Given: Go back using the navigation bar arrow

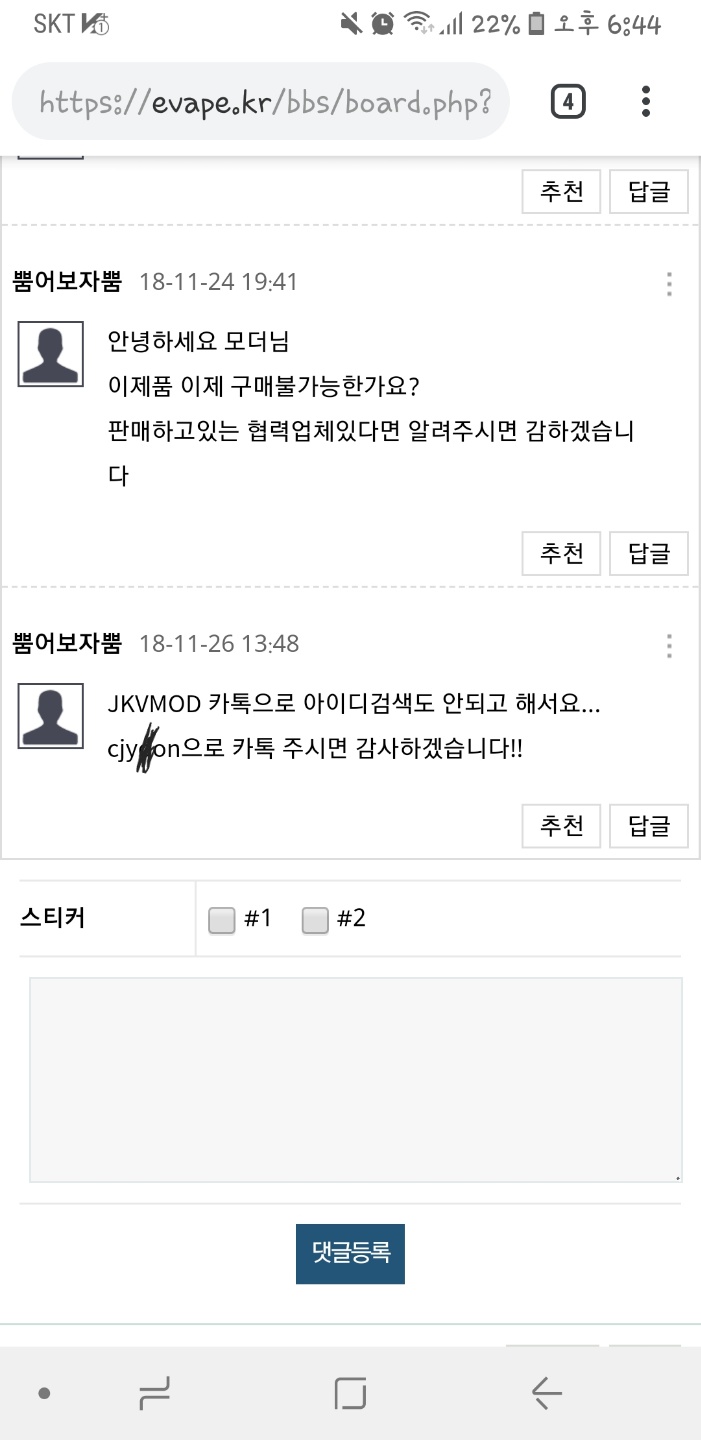Looking at the screenshot, I should coord(546,1392).
